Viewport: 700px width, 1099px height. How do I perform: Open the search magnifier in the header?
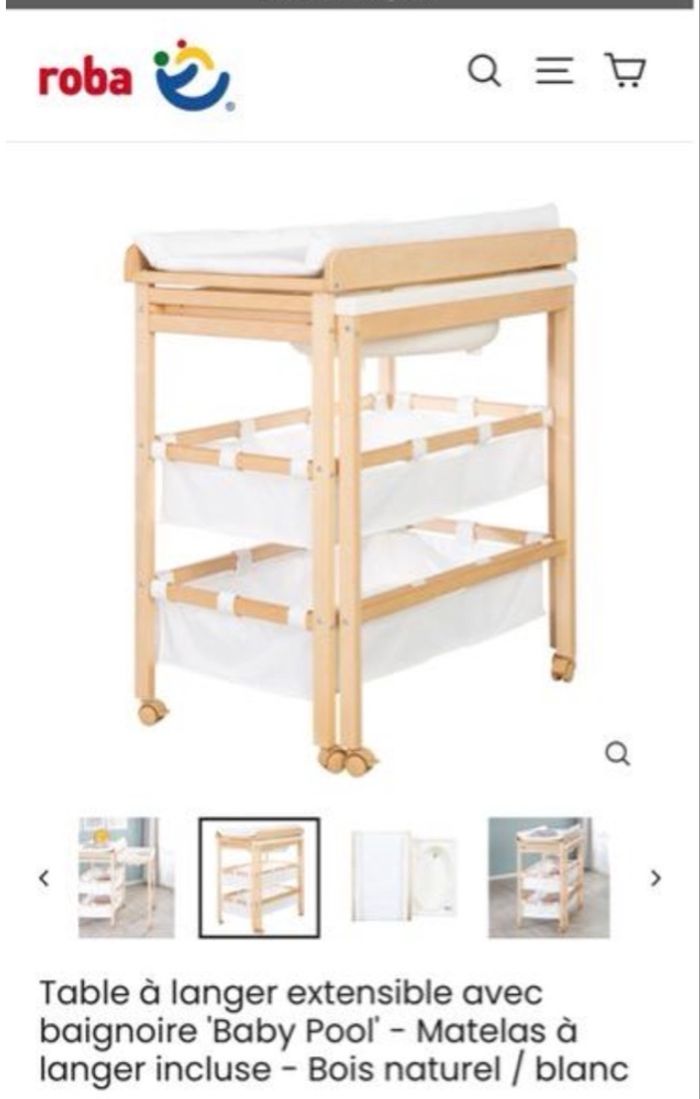[x=485, y=71]
